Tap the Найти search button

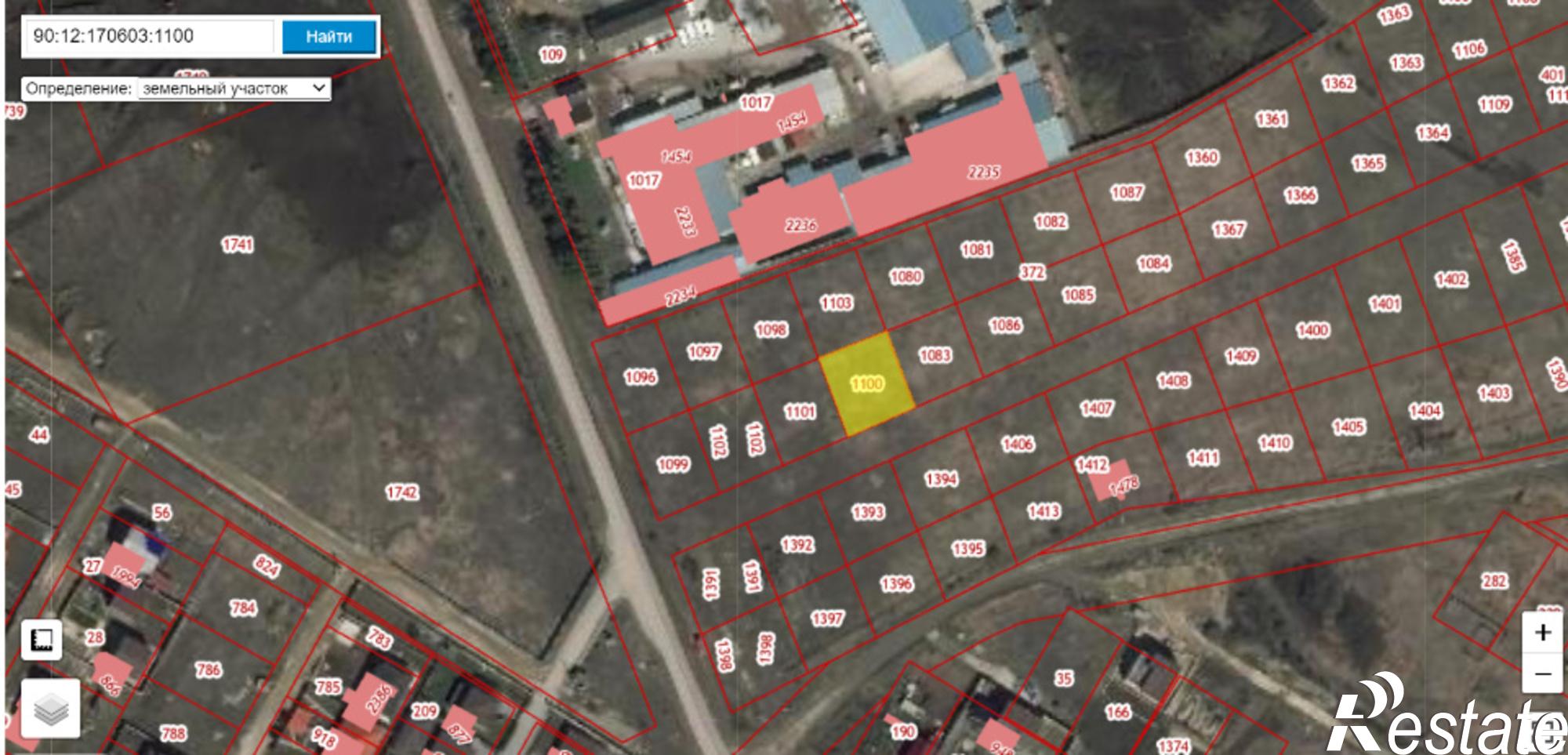point(329,37)
